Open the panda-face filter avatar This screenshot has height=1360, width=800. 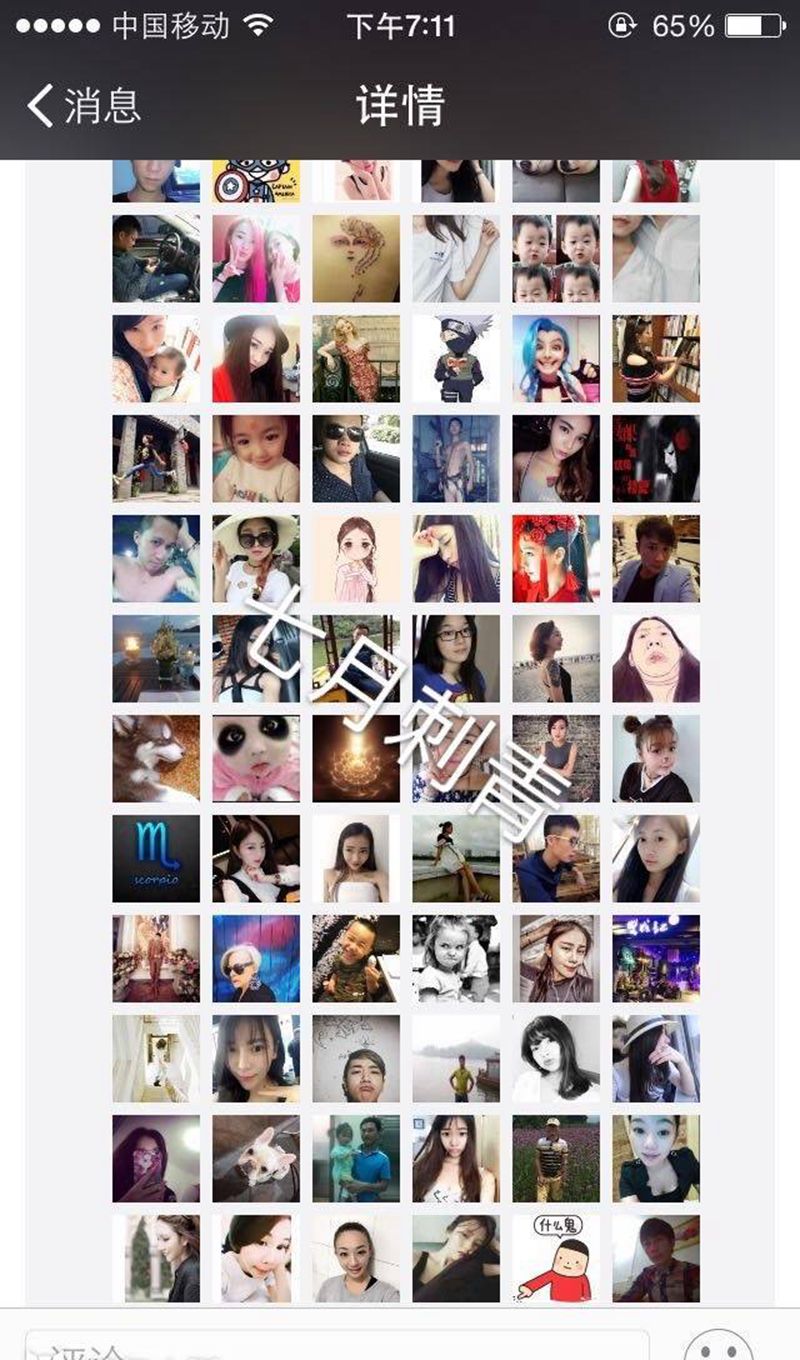pos(256,758)
